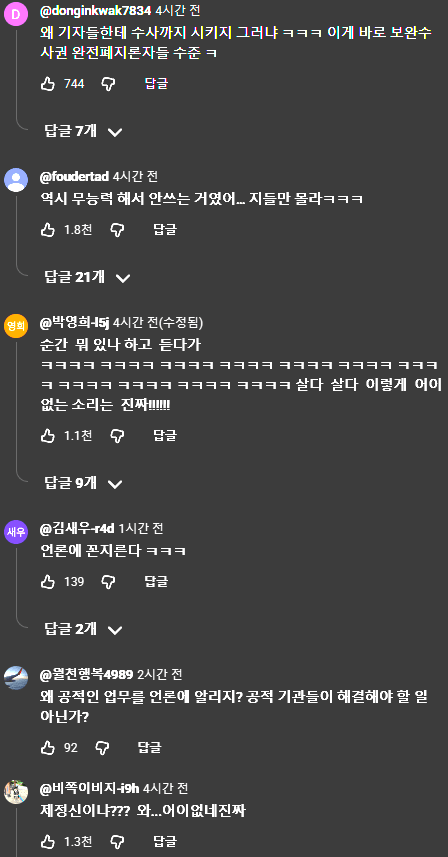This screenshot has height=857, width=448.
Task: Like the comment by @김새우-r4d
Action: point(48,582)
